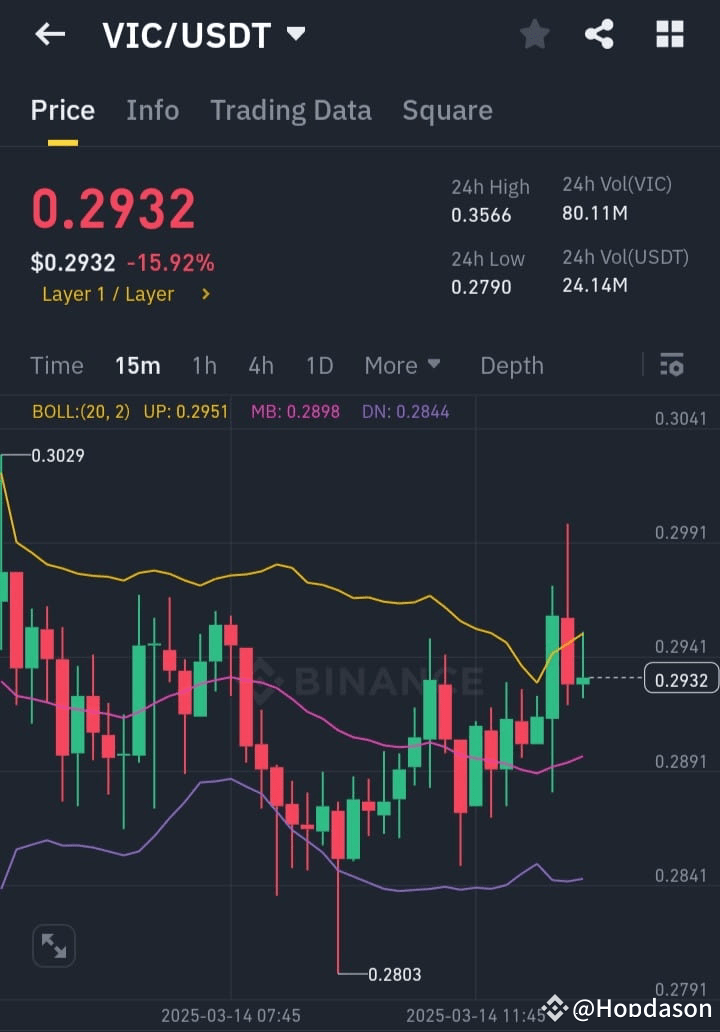This screenshot has width=720, height=1032.
Task: Expand the More timeframes dropdown
Action: [x=402, y=366]
